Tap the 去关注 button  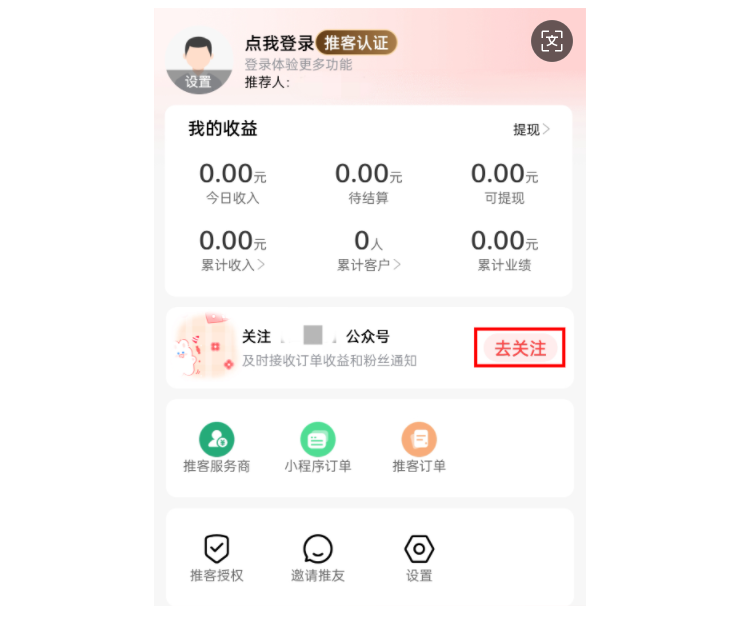point(520,348)
